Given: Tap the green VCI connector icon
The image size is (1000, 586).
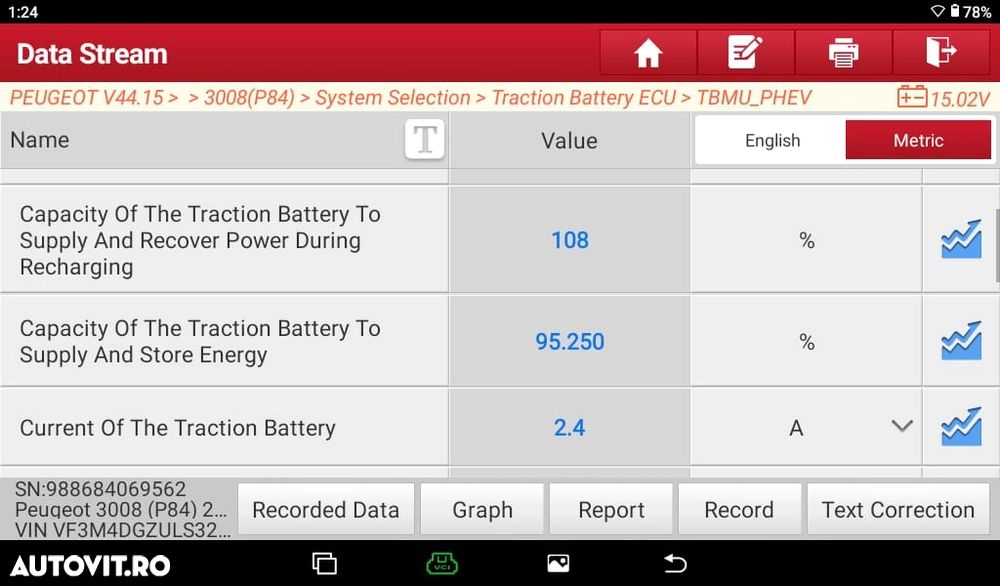Looking at the screenshot, I should (x=442, y=564).
